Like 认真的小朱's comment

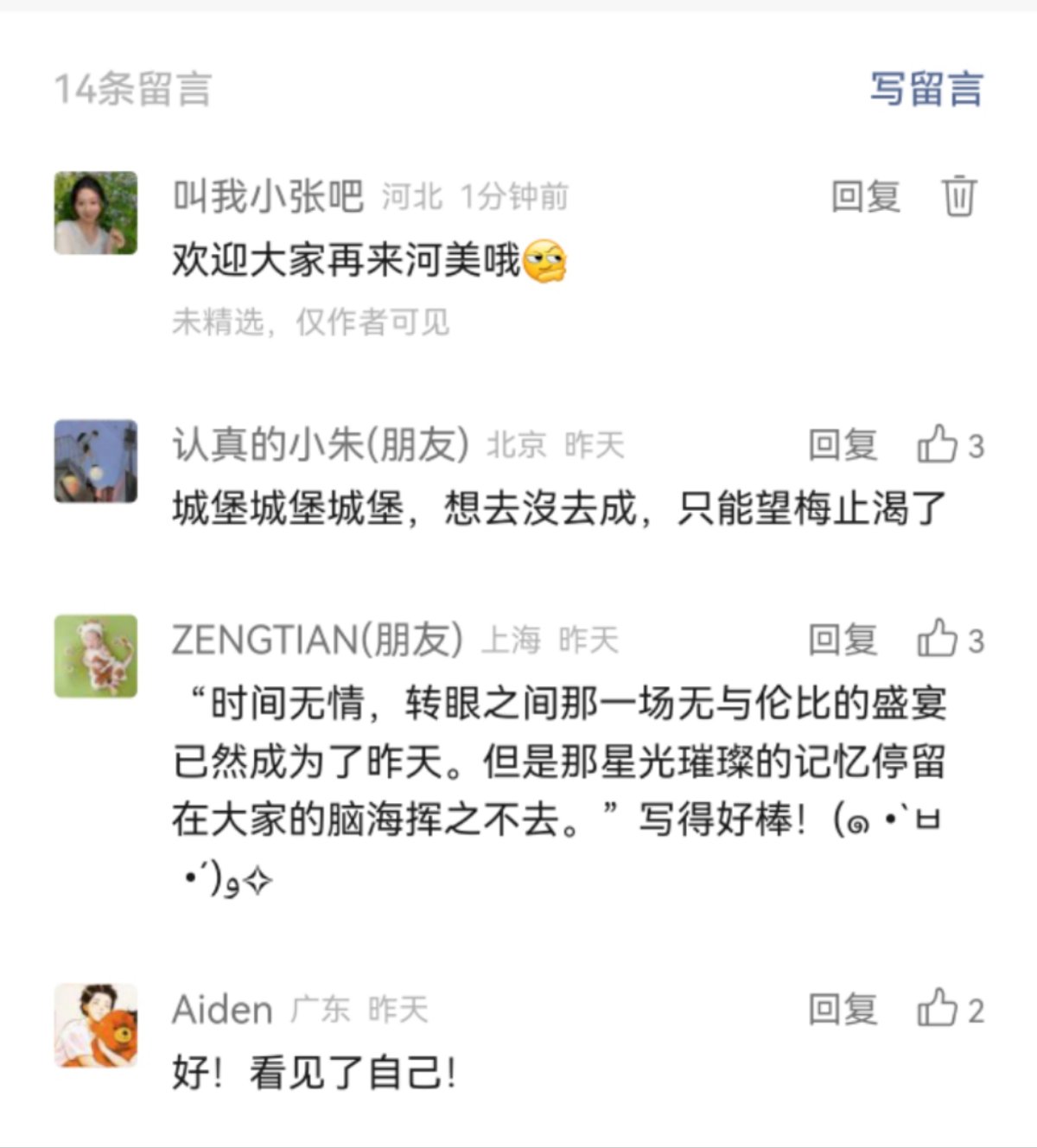pos(938,444)
